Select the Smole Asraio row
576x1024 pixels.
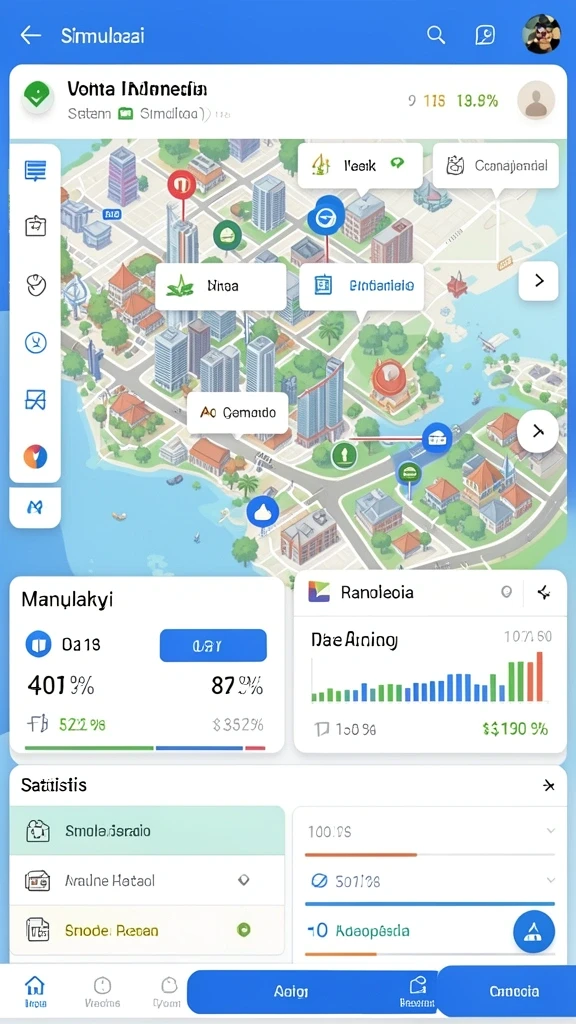tap(147, 831)
